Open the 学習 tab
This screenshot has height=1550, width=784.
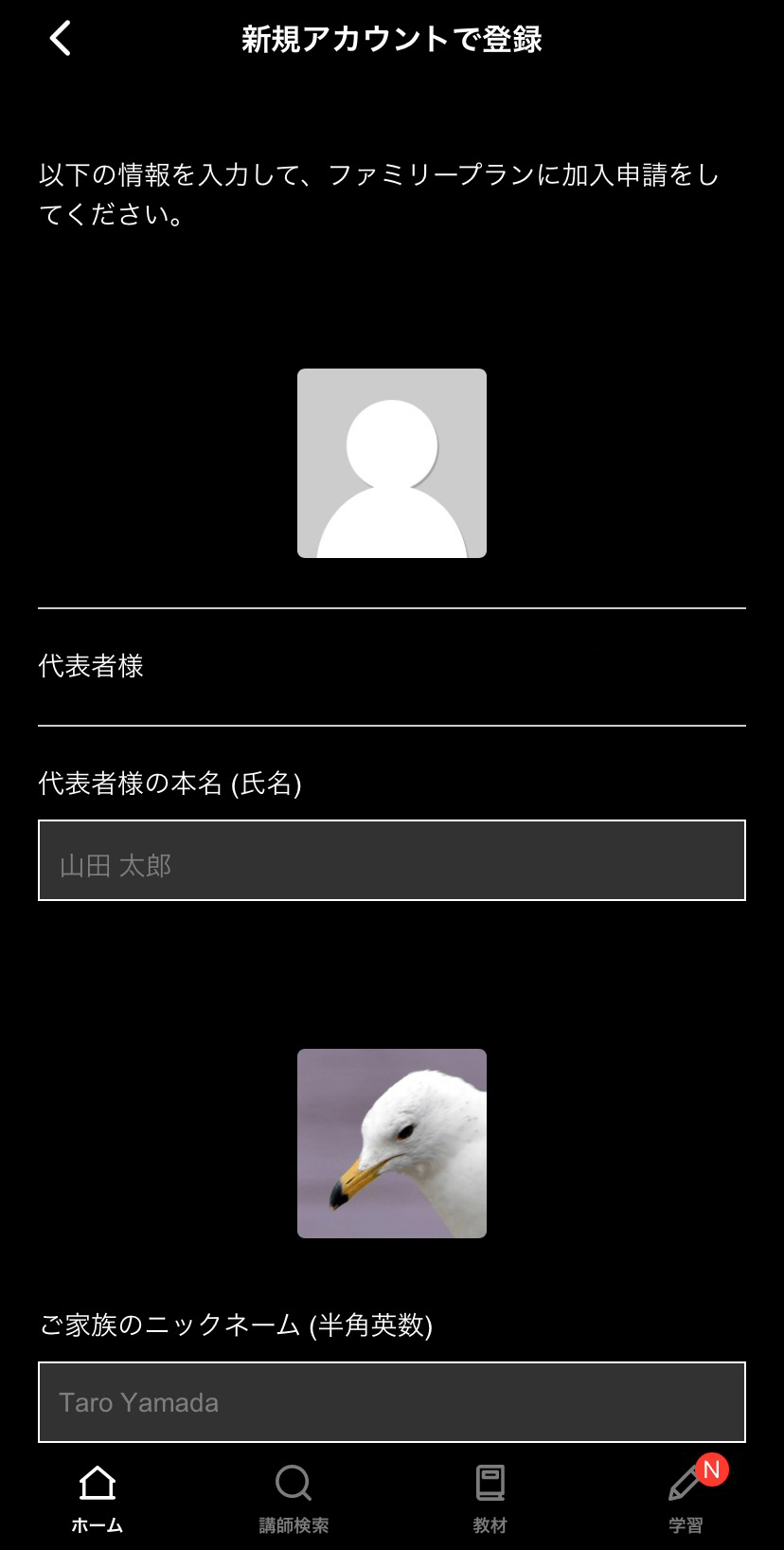click(x=686, y=1497)
